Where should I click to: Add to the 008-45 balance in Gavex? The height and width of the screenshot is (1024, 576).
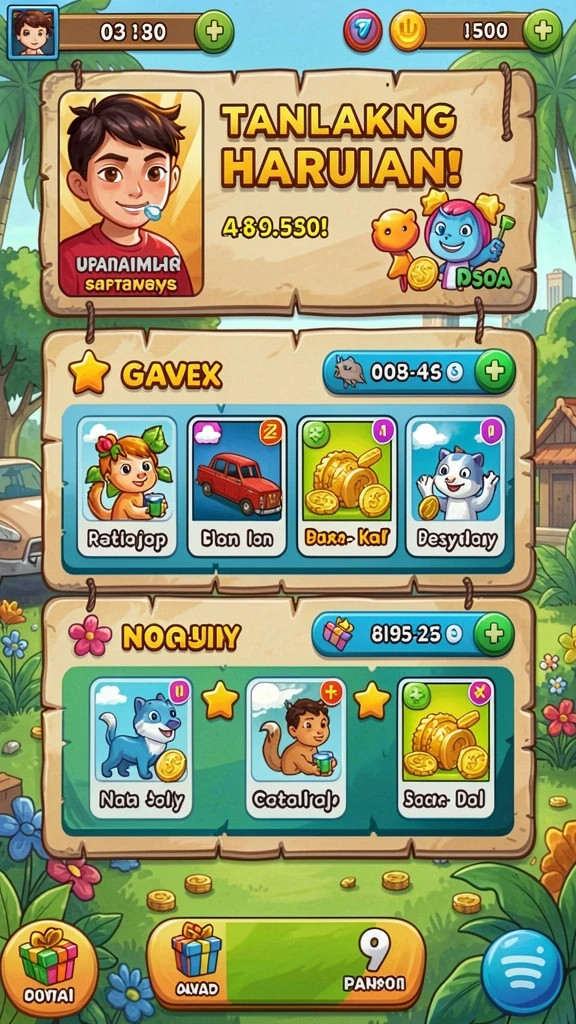click(x=494, y=371)
